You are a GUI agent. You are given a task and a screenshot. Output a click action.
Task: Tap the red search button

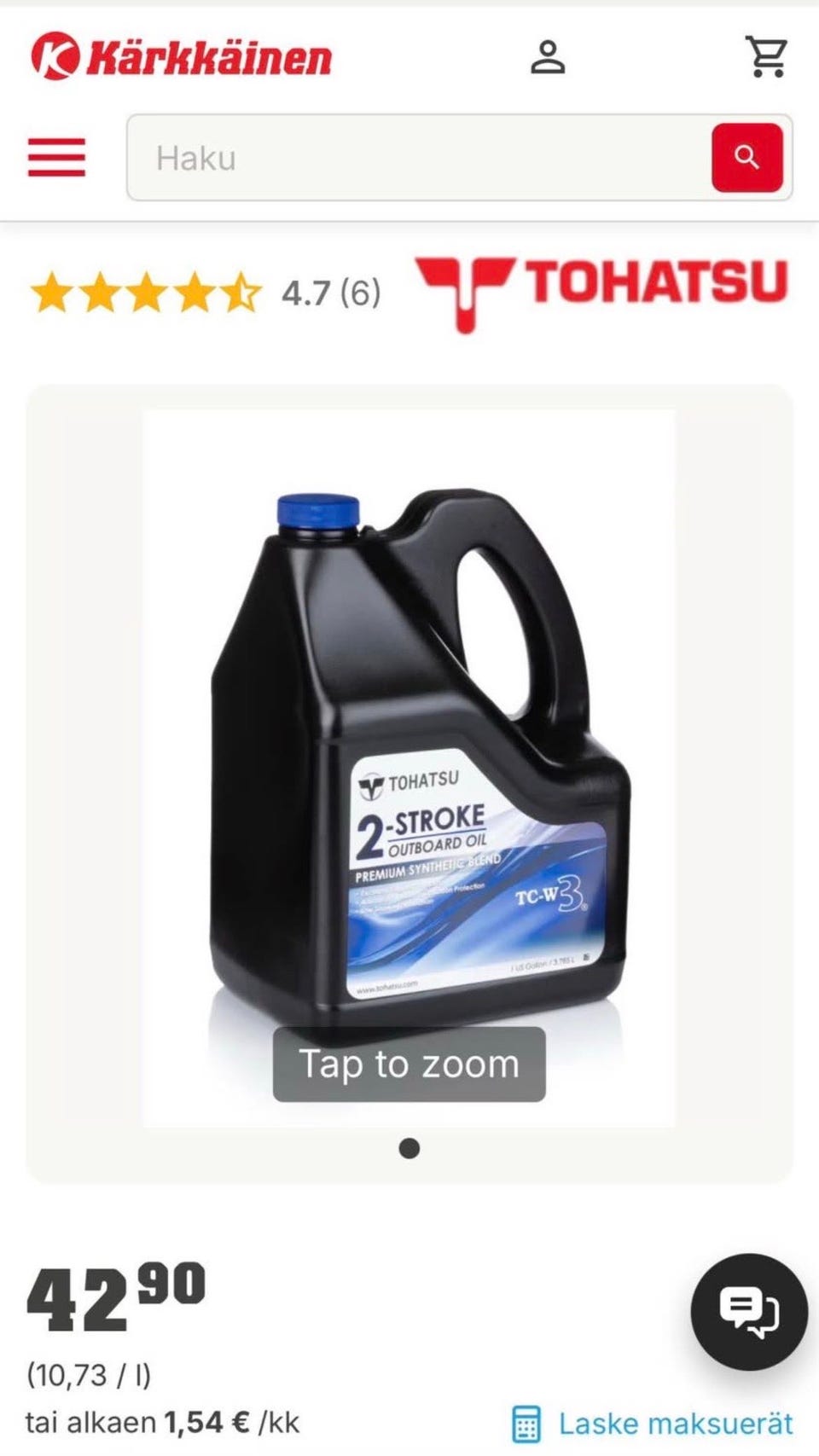click(746, 158)
